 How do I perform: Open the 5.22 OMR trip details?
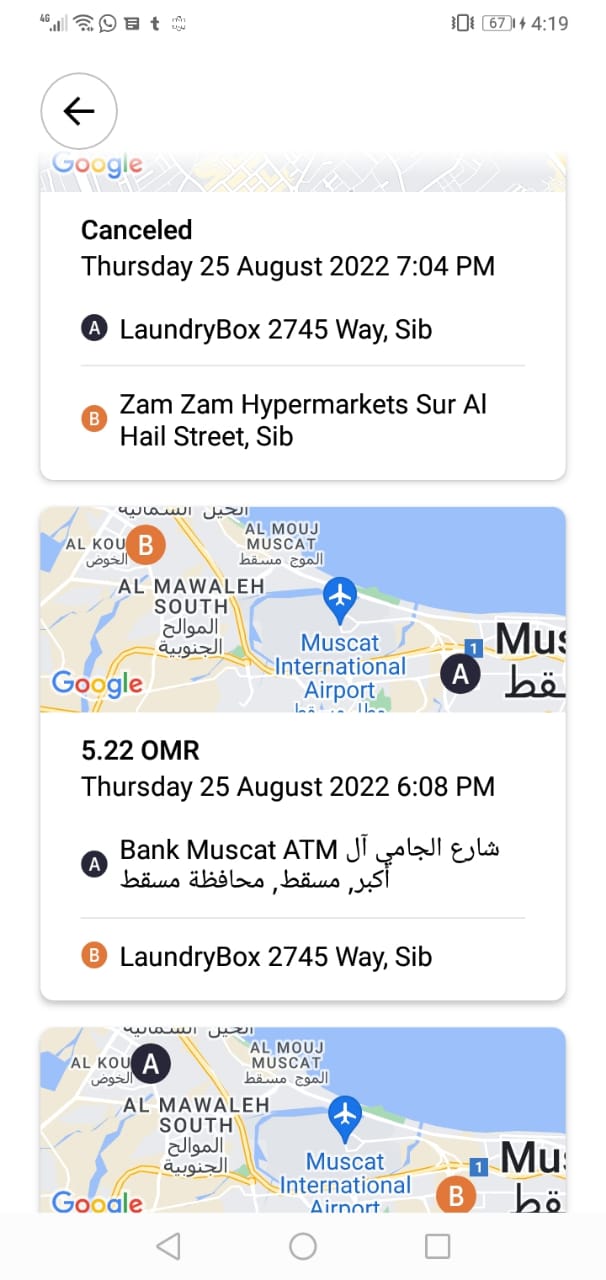(302, 800)
